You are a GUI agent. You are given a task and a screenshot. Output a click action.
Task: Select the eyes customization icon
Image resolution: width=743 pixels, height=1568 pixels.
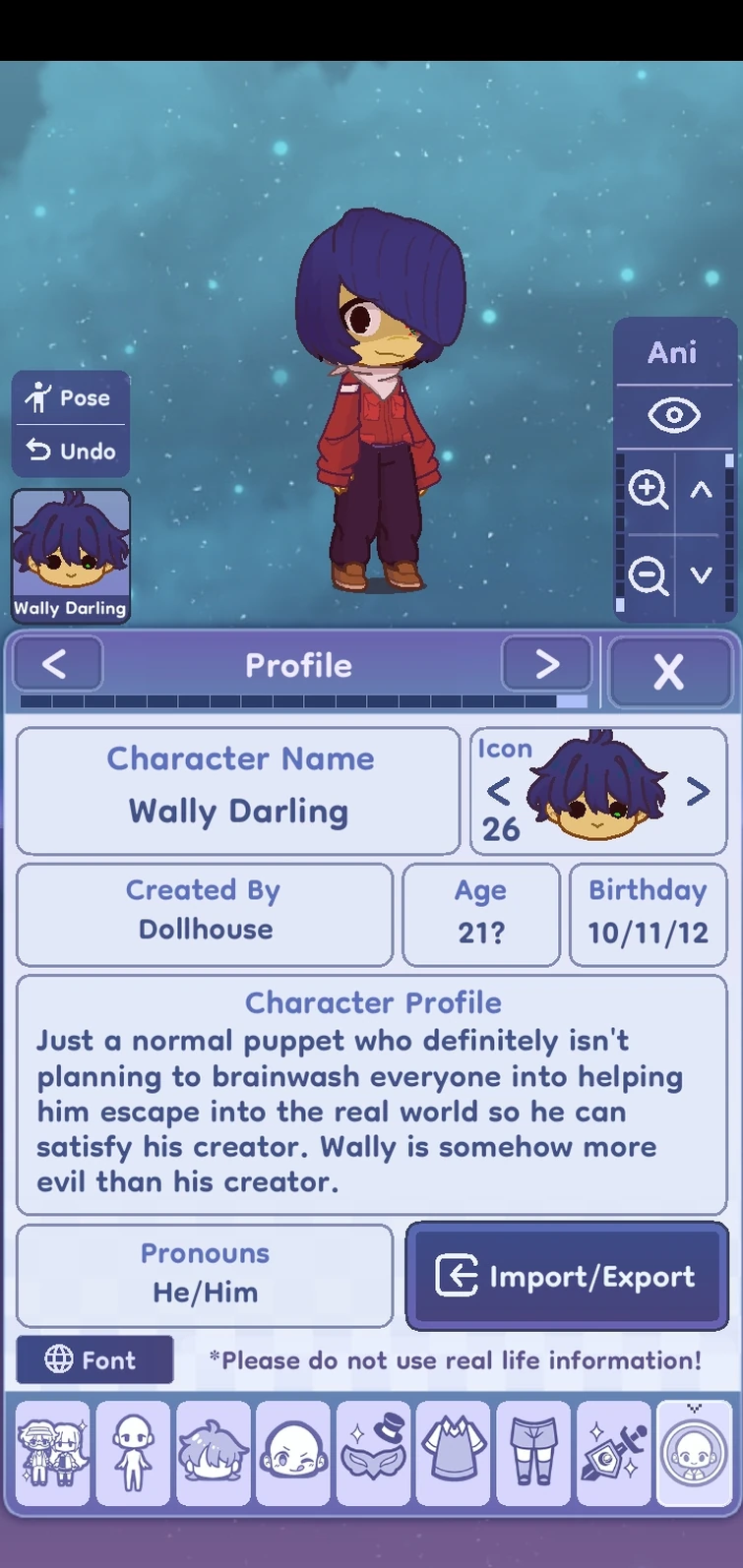coord(293,1453)
